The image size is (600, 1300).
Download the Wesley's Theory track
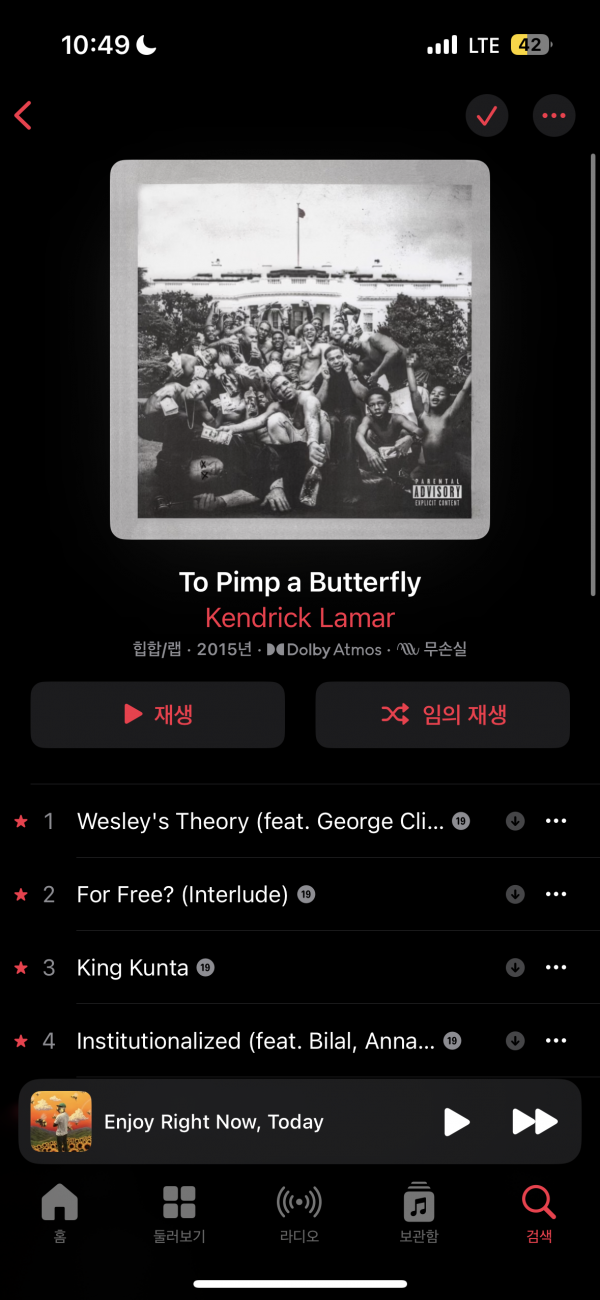(x=515, y=821)
